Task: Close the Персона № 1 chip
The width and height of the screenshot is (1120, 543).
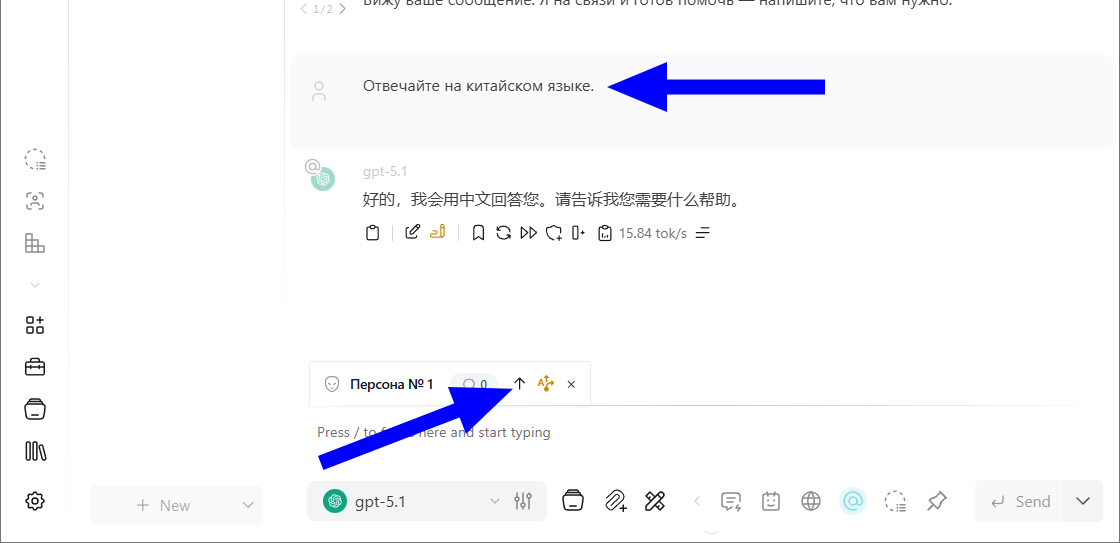Action: tap(571, 384)
